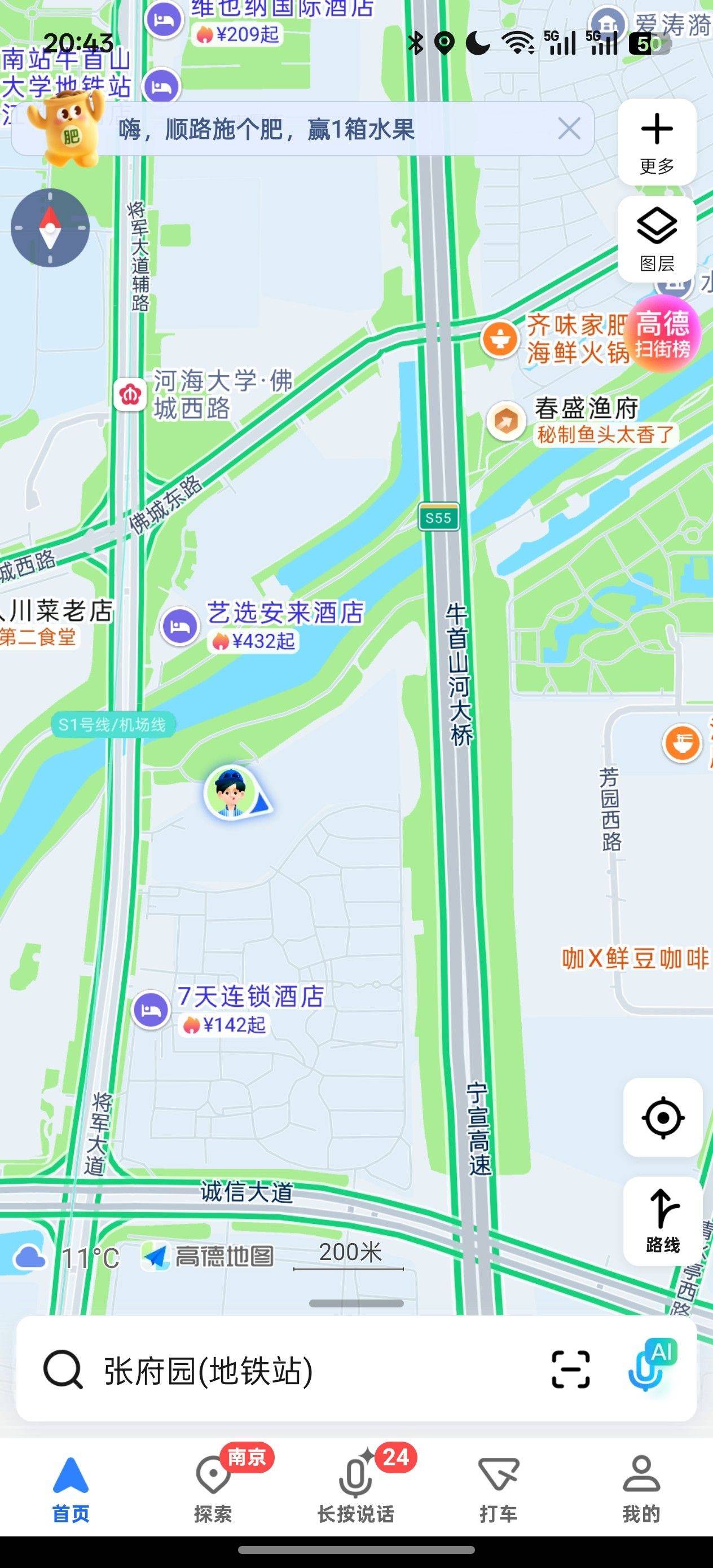The width and height of the screenshot is (713, 1568).
Task: Dismiss the fertilizer fruit promo banner
Action: pos(569,129)
